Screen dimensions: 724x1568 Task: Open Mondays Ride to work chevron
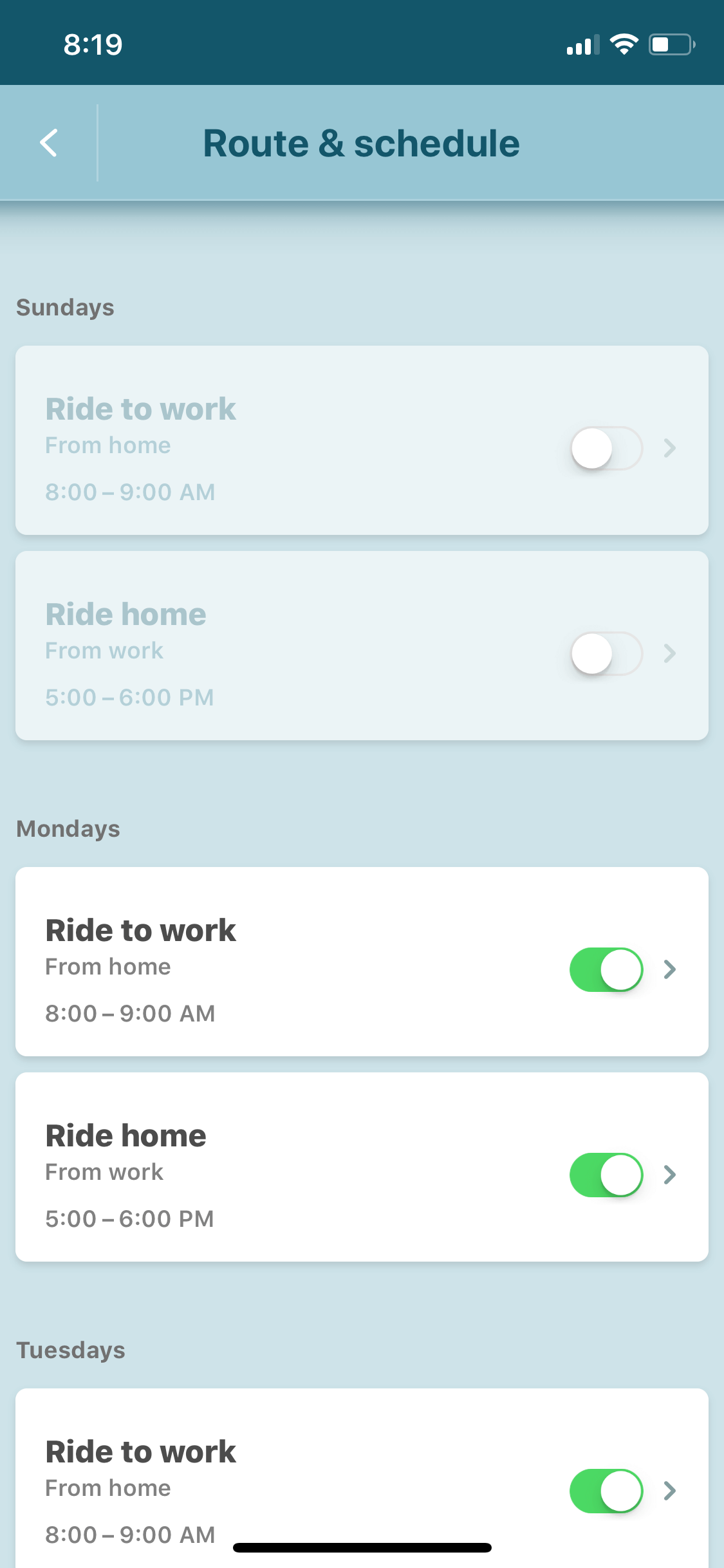coord(670,969)
